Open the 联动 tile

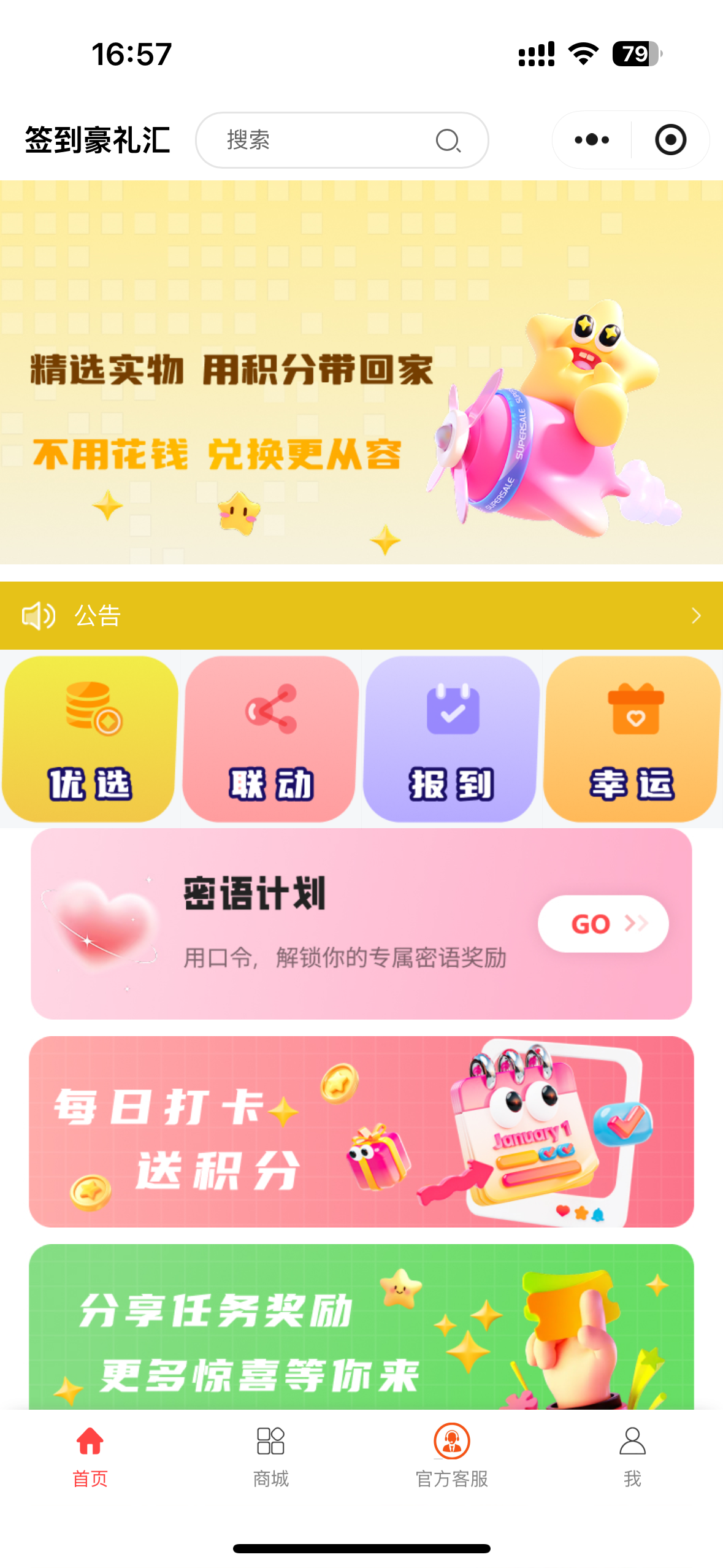pyautogui.click(x=270, y=739)
